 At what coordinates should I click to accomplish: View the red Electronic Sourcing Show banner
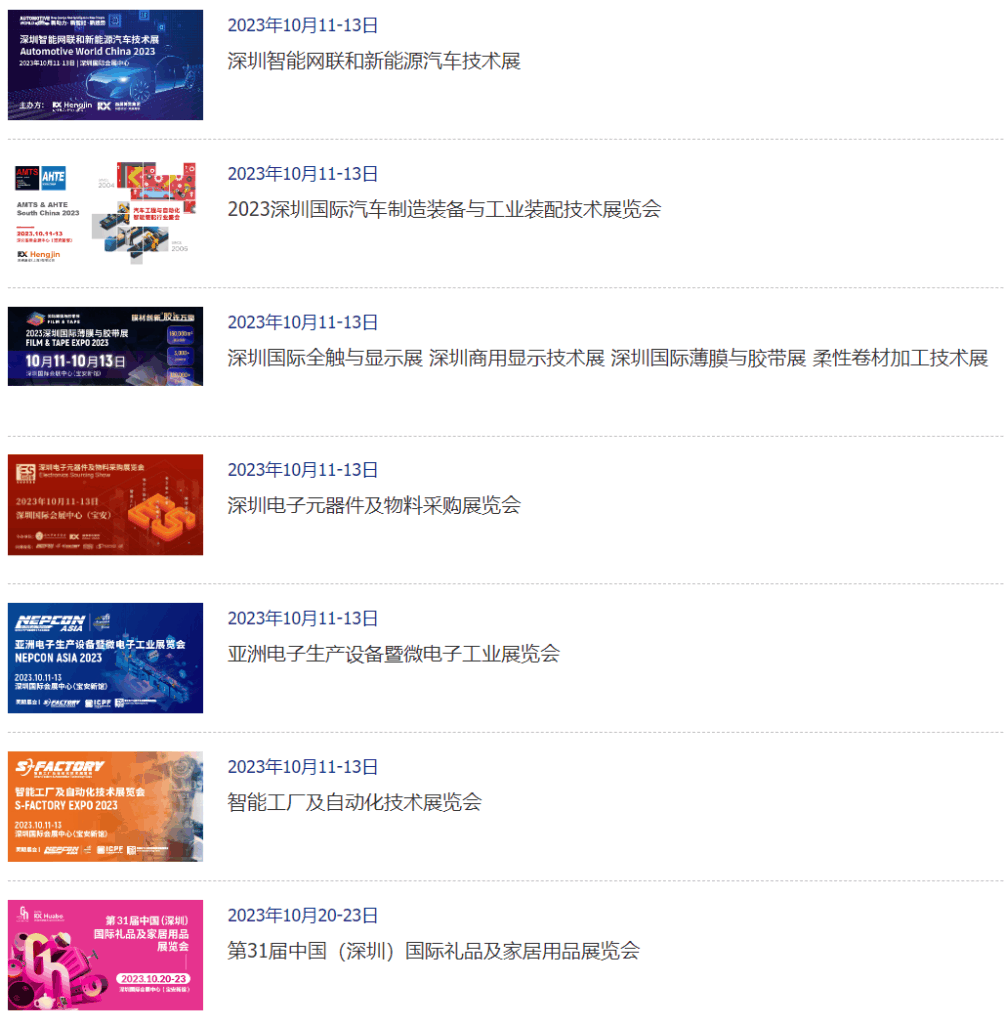pos(105,505)
